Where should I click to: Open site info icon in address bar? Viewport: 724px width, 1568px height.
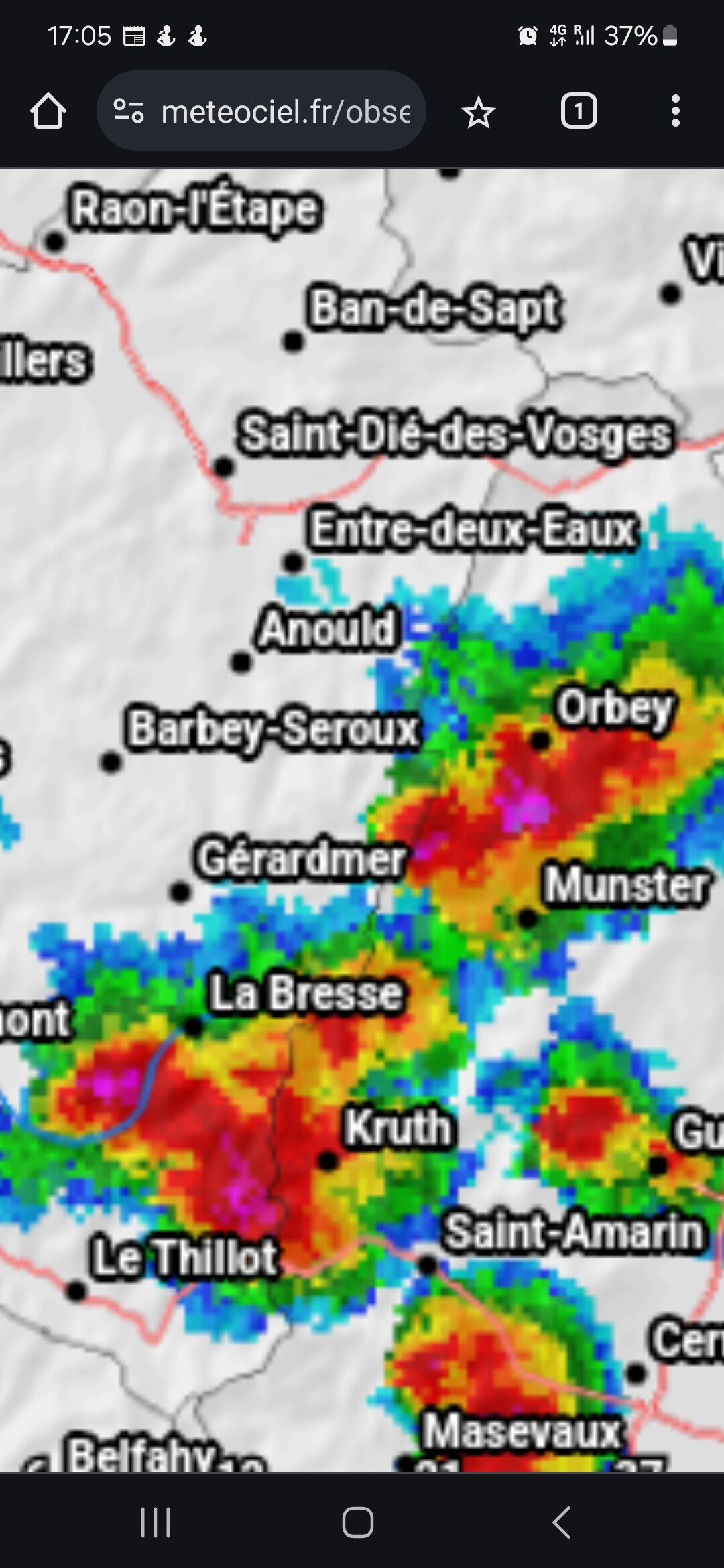(x=128, y=111)
